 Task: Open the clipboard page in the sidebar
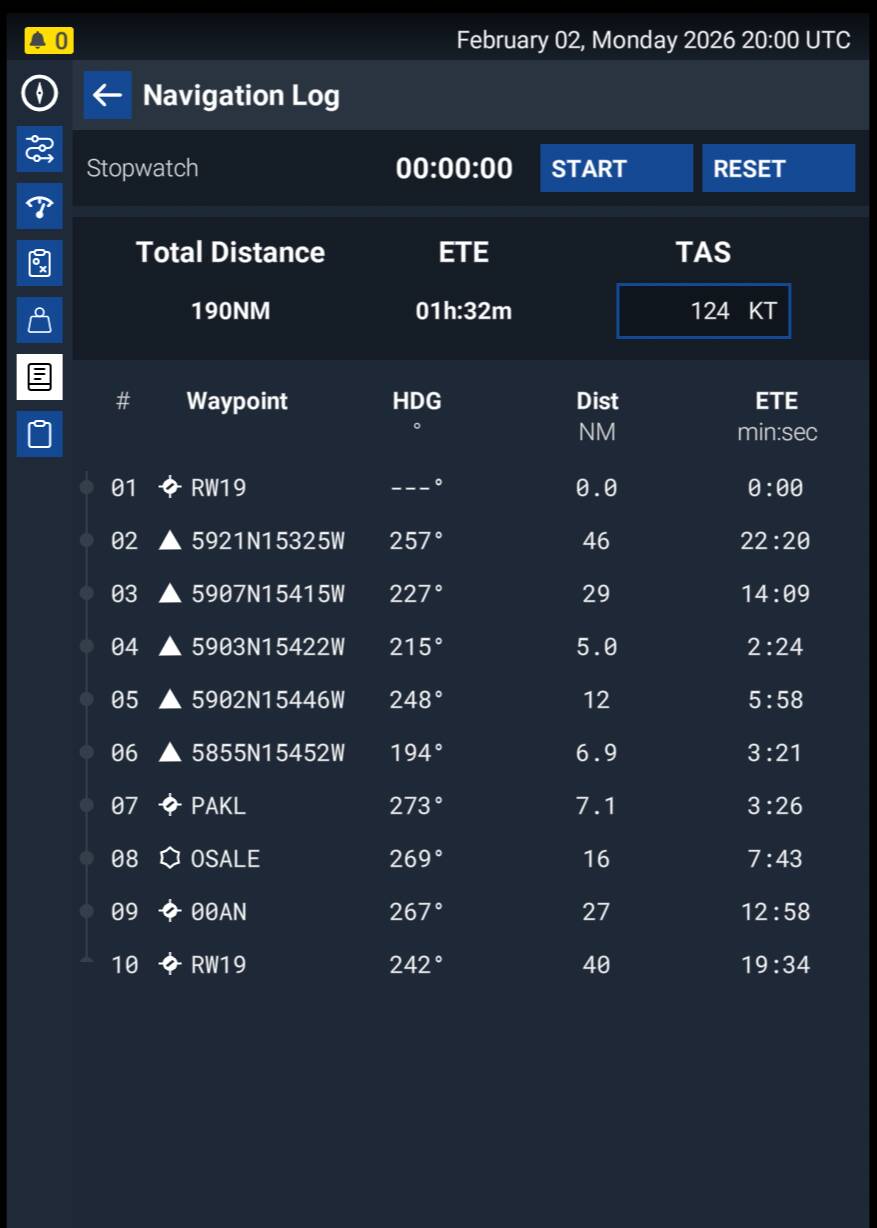(40, 434)
